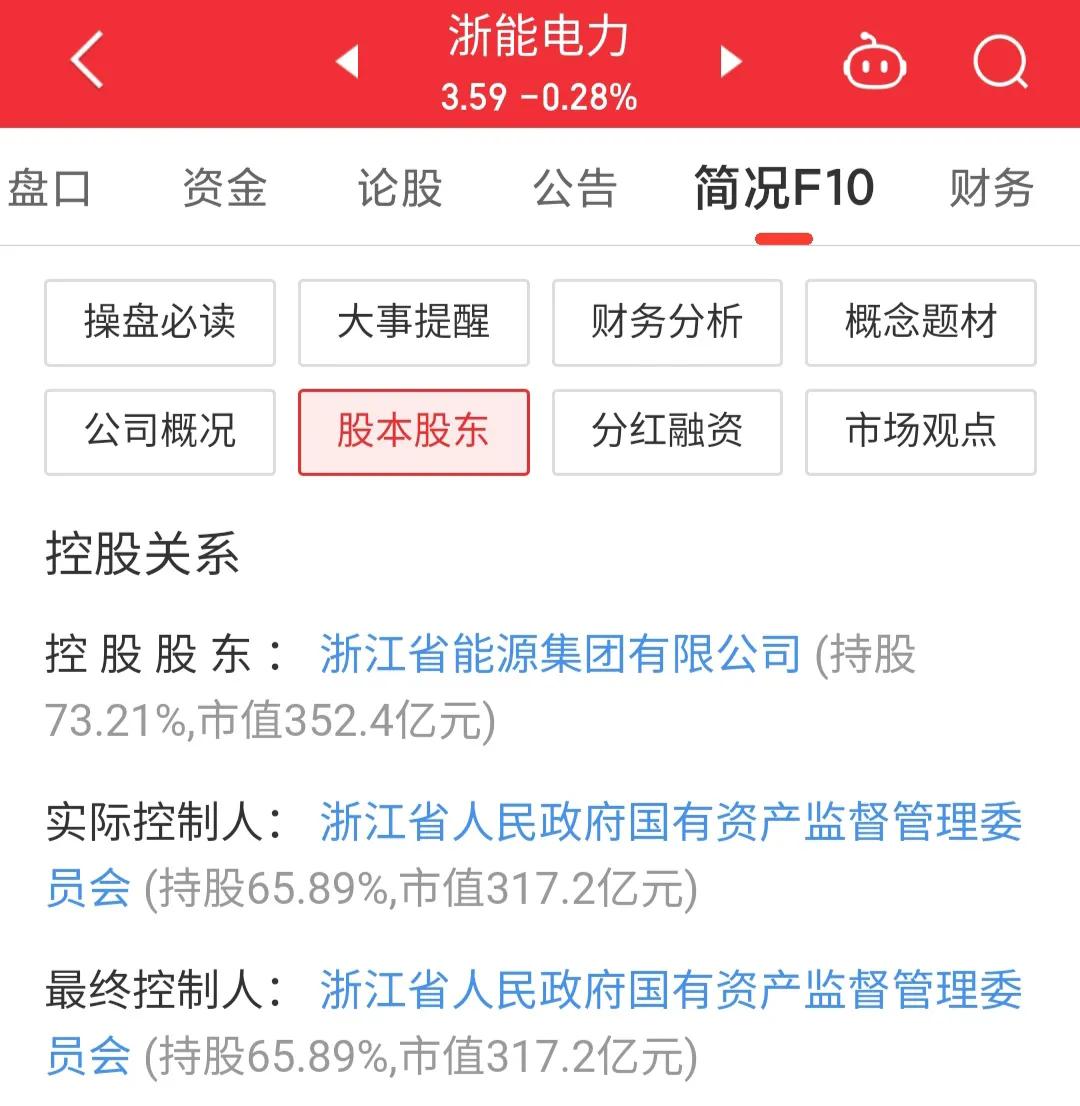The height and width of the screenshot is (1106, 1080).
Task: Open 操盘必读 section
Action: tap(159, 324)
